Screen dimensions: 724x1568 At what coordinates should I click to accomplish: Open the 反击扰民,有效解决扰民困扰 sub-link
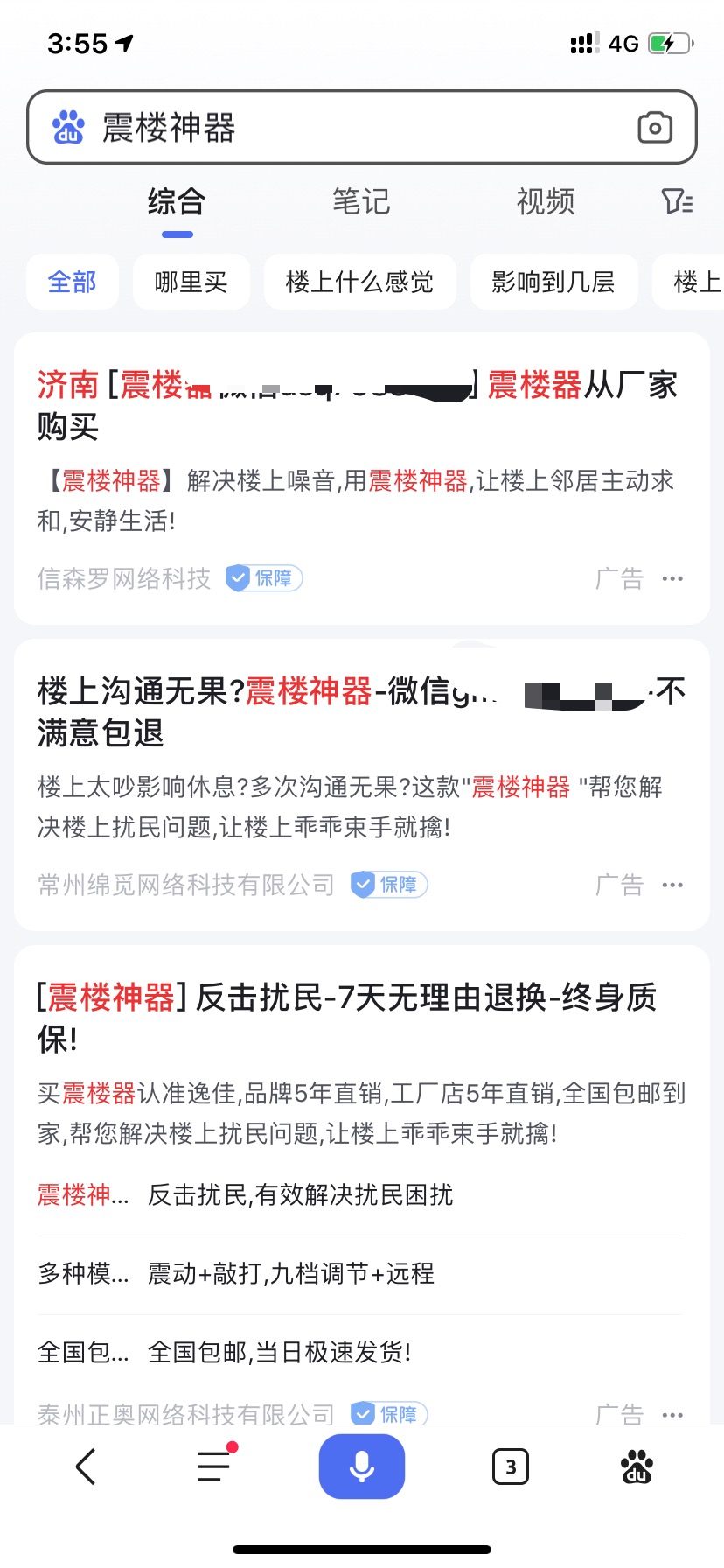tap(300, 1194)
